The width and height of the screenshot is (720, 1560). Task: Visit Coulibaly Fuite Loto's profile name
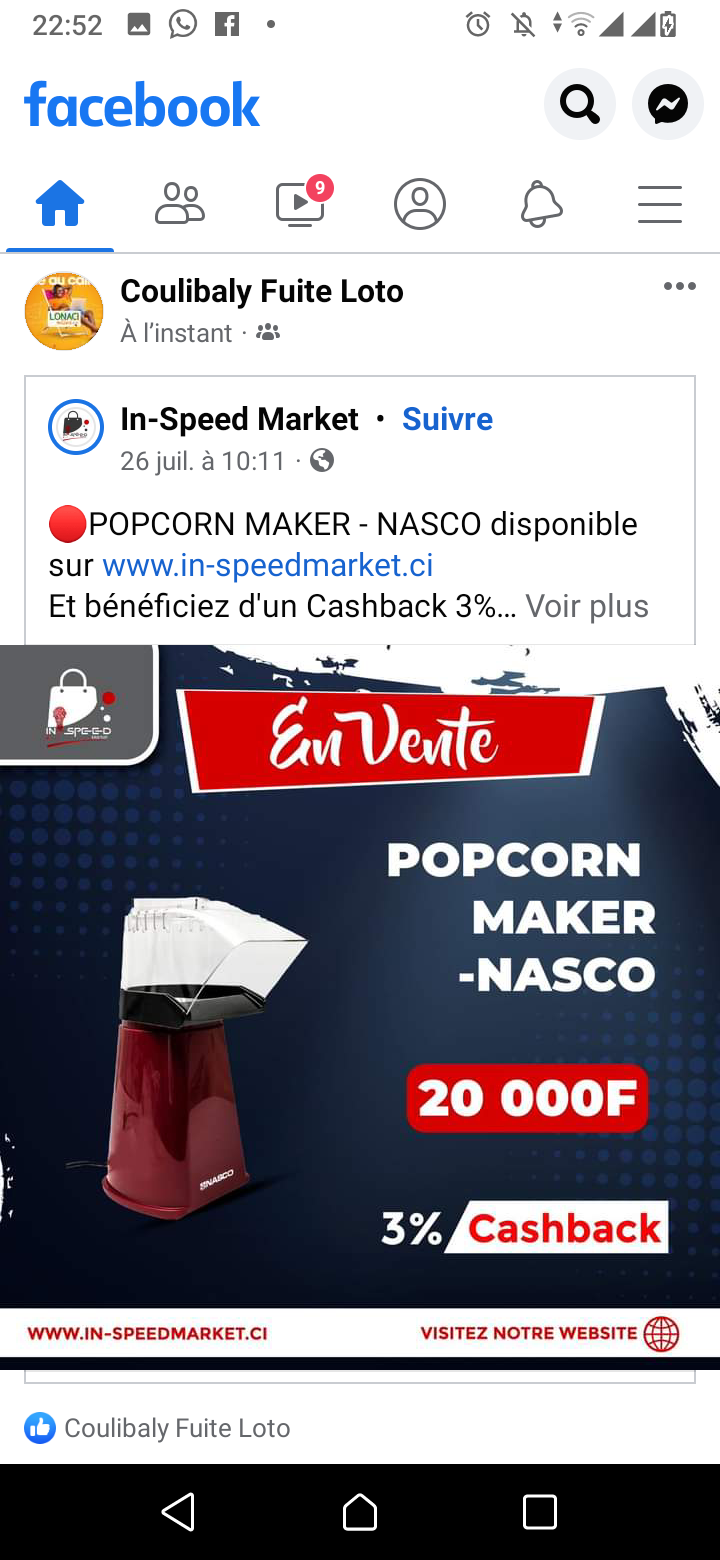[262, 291]
